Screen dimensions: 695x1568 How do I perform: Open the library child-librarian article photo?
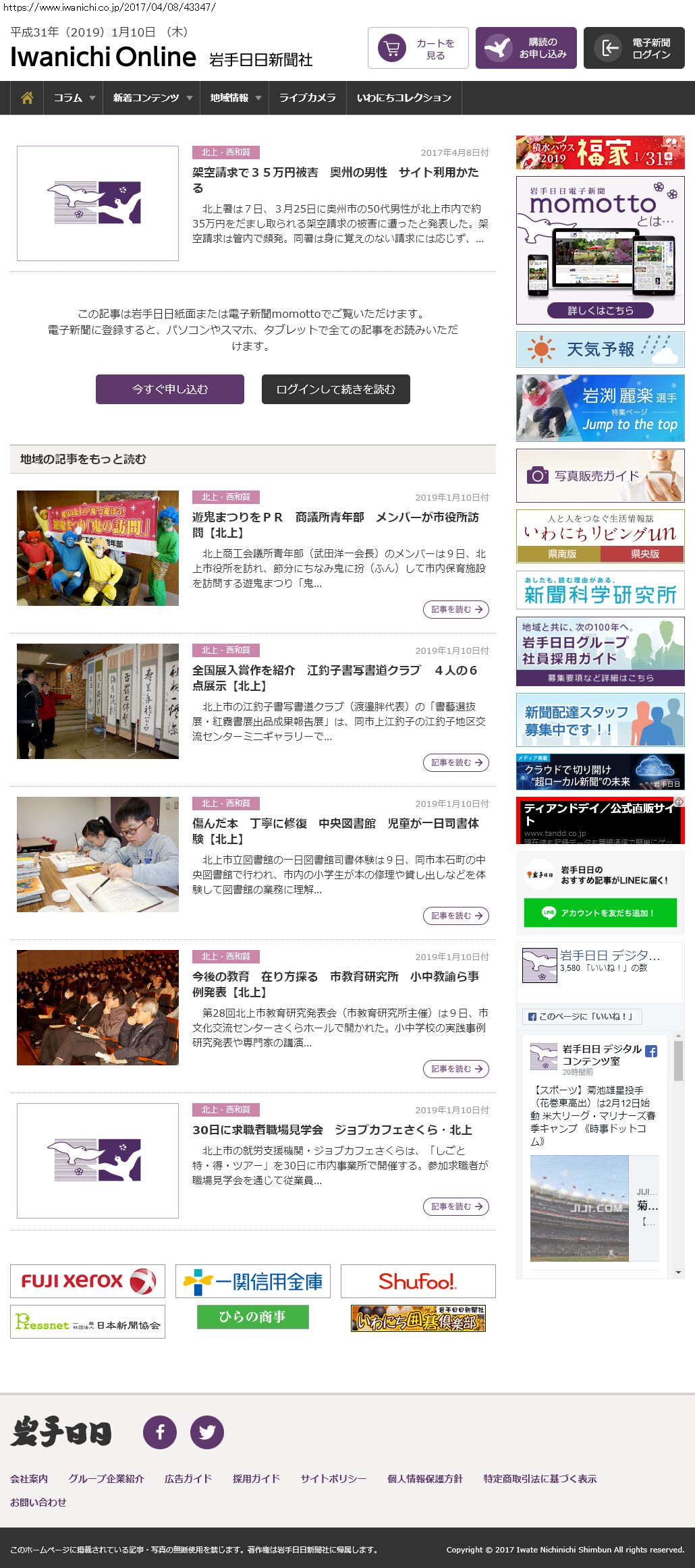coord(98,854)
